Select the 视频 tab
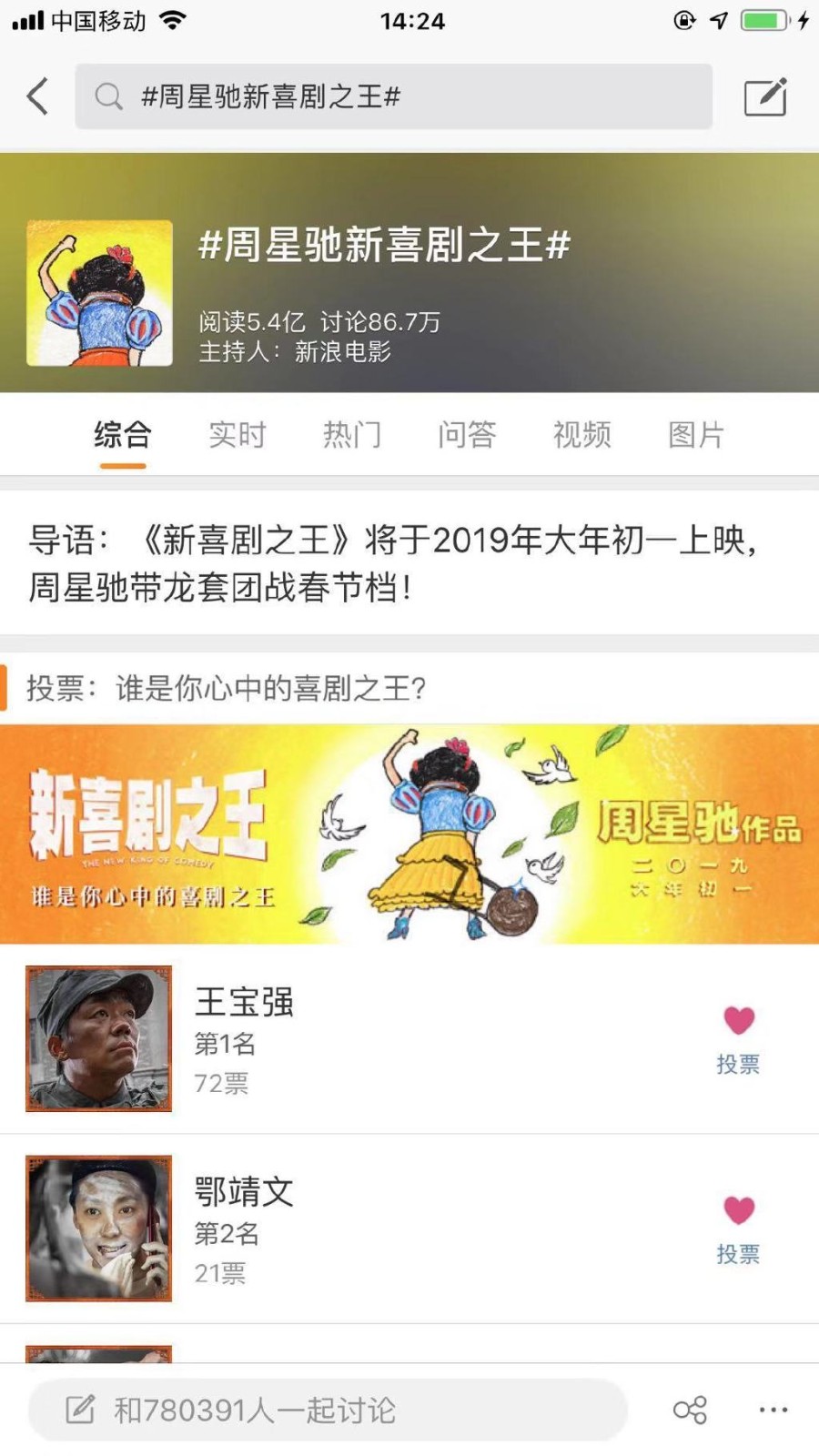The width and height of the screenshot is (819, 1456). [x=581, y=435]
